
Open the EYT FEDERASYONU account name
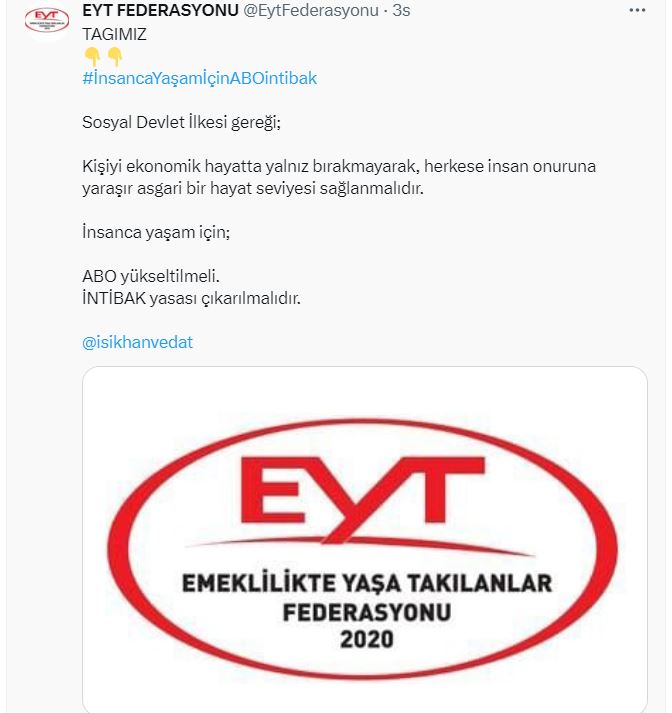pyautogui.click(x=160, y=11)
